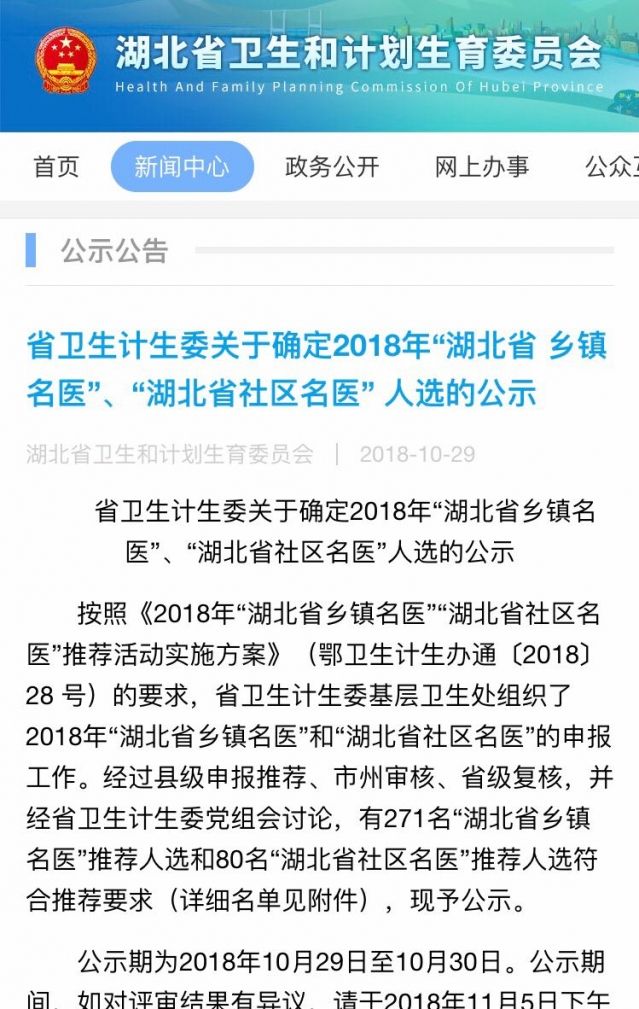
Task: Open the 网上办事 tab
Action: click(x=482, y=167)
